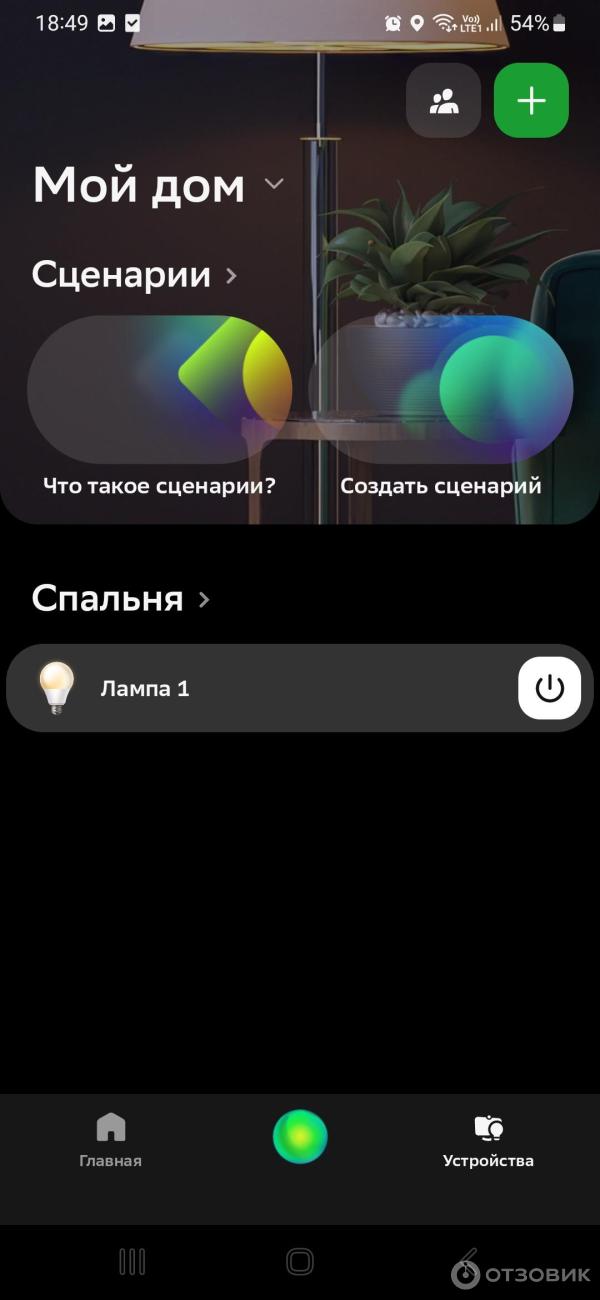Open the Спальня room

(120, 599)
